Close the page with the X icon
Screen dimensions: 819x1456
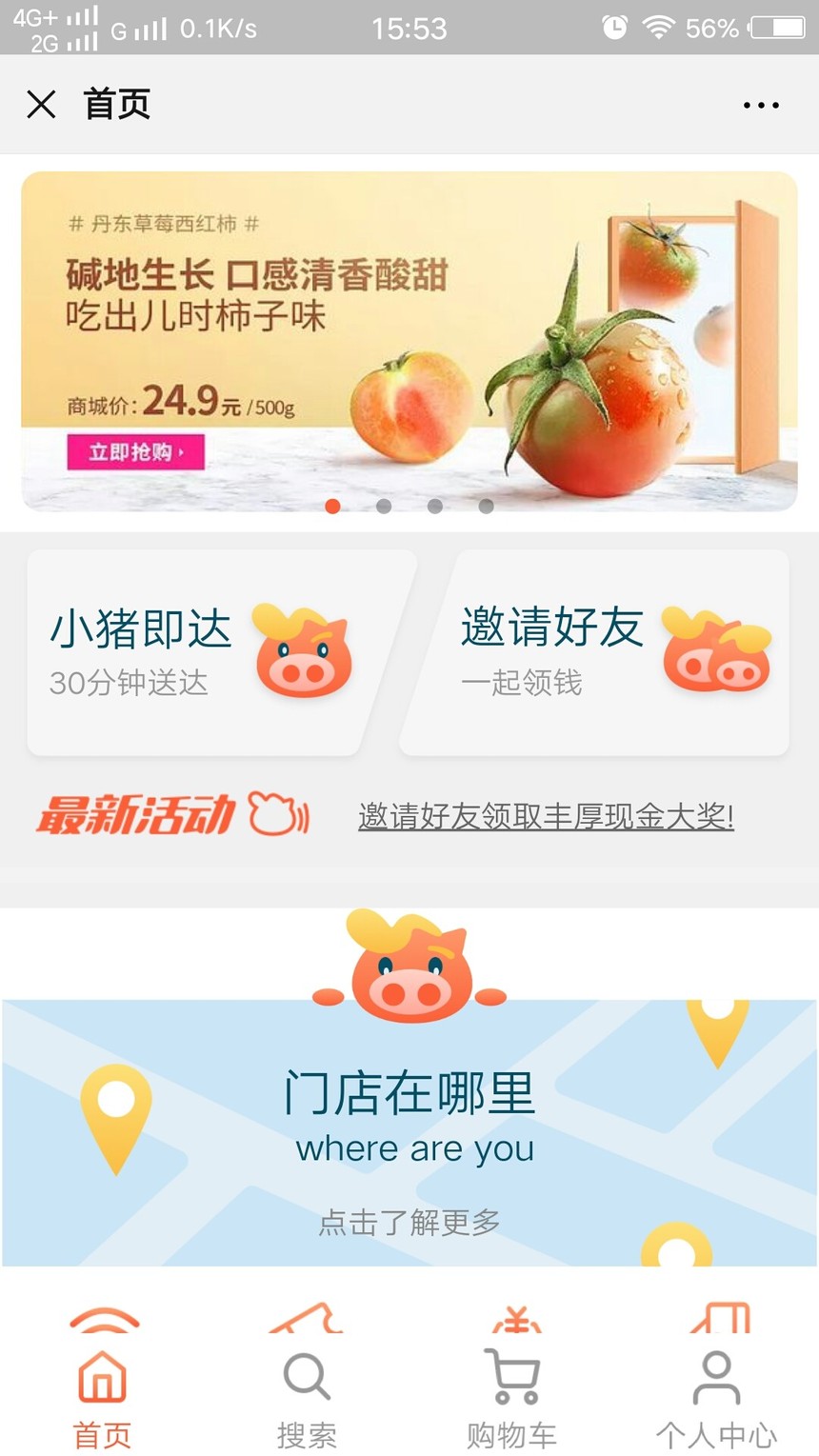pos(41,104)
